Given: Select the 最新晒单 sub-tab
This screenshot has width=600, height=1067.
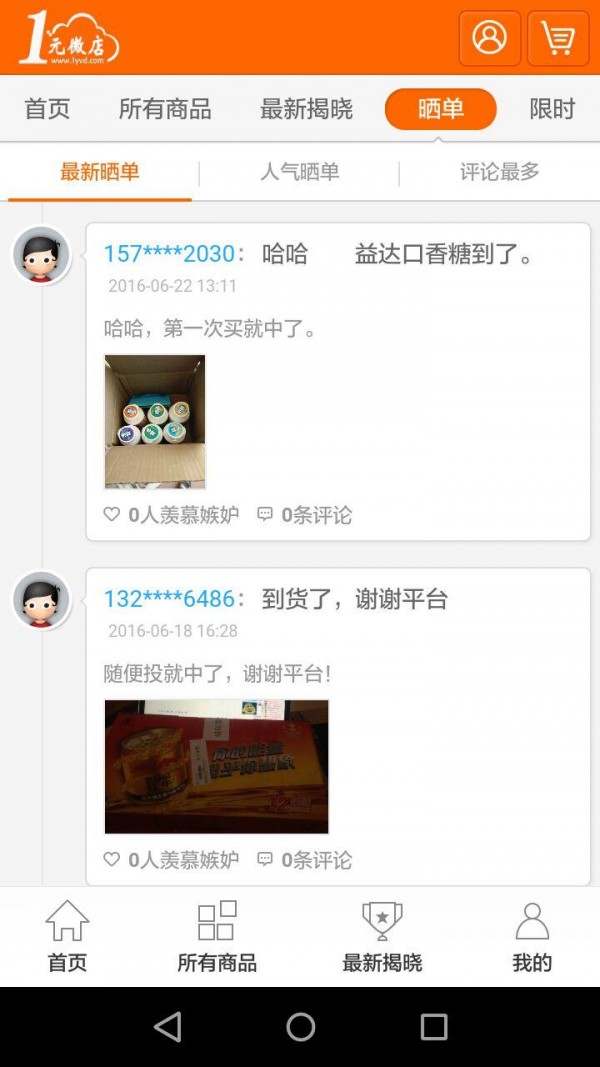Looking at the screenshot, I should (x=99, y=172).
